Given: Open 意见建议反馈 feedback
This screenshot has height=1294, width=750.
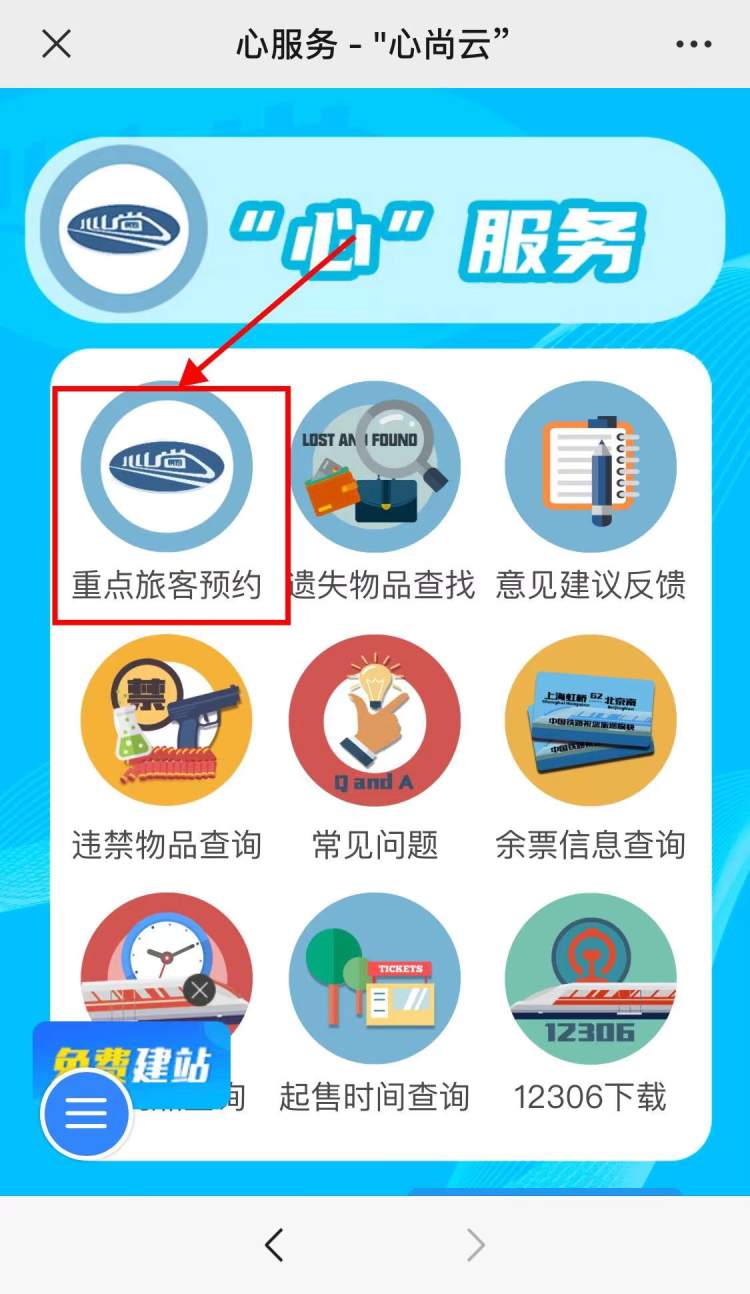Looking at the screenshot, I should (x=590, y=466).
